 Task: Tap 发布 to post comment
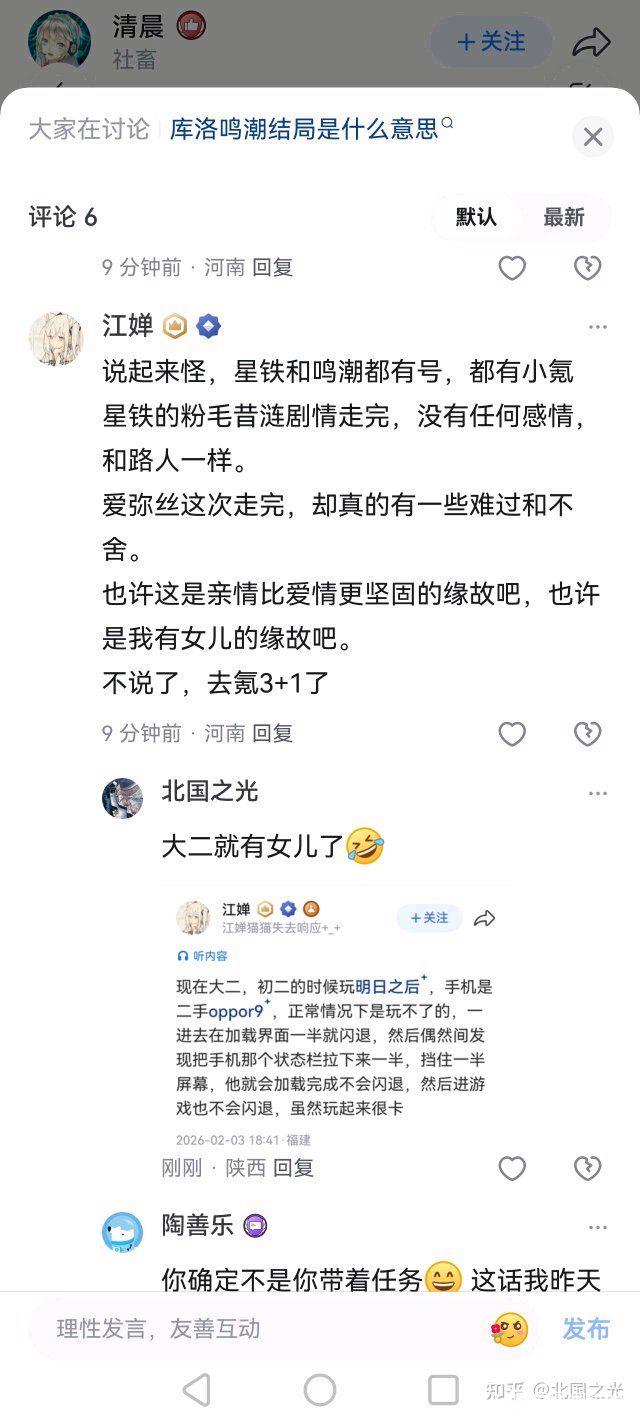(586, 1329)
